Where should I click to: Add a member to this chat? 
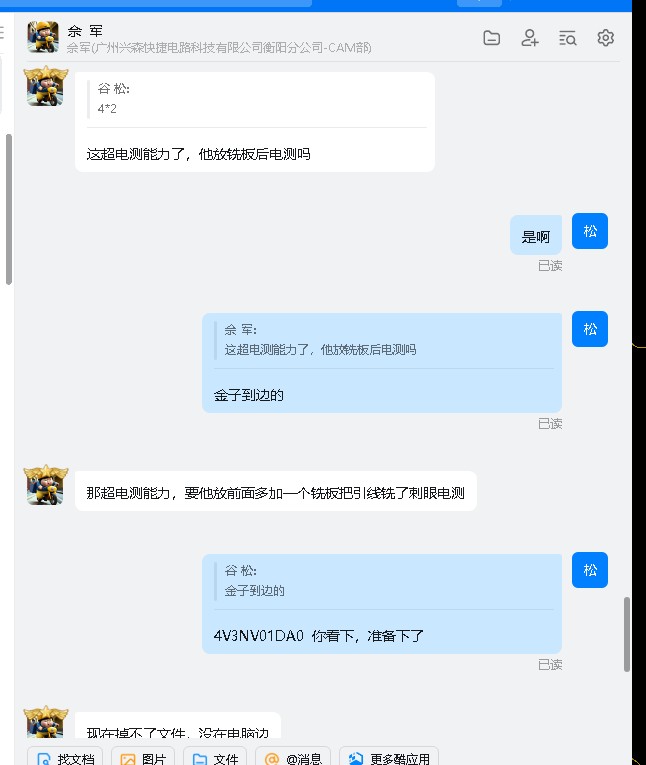(x=530, y=38)
